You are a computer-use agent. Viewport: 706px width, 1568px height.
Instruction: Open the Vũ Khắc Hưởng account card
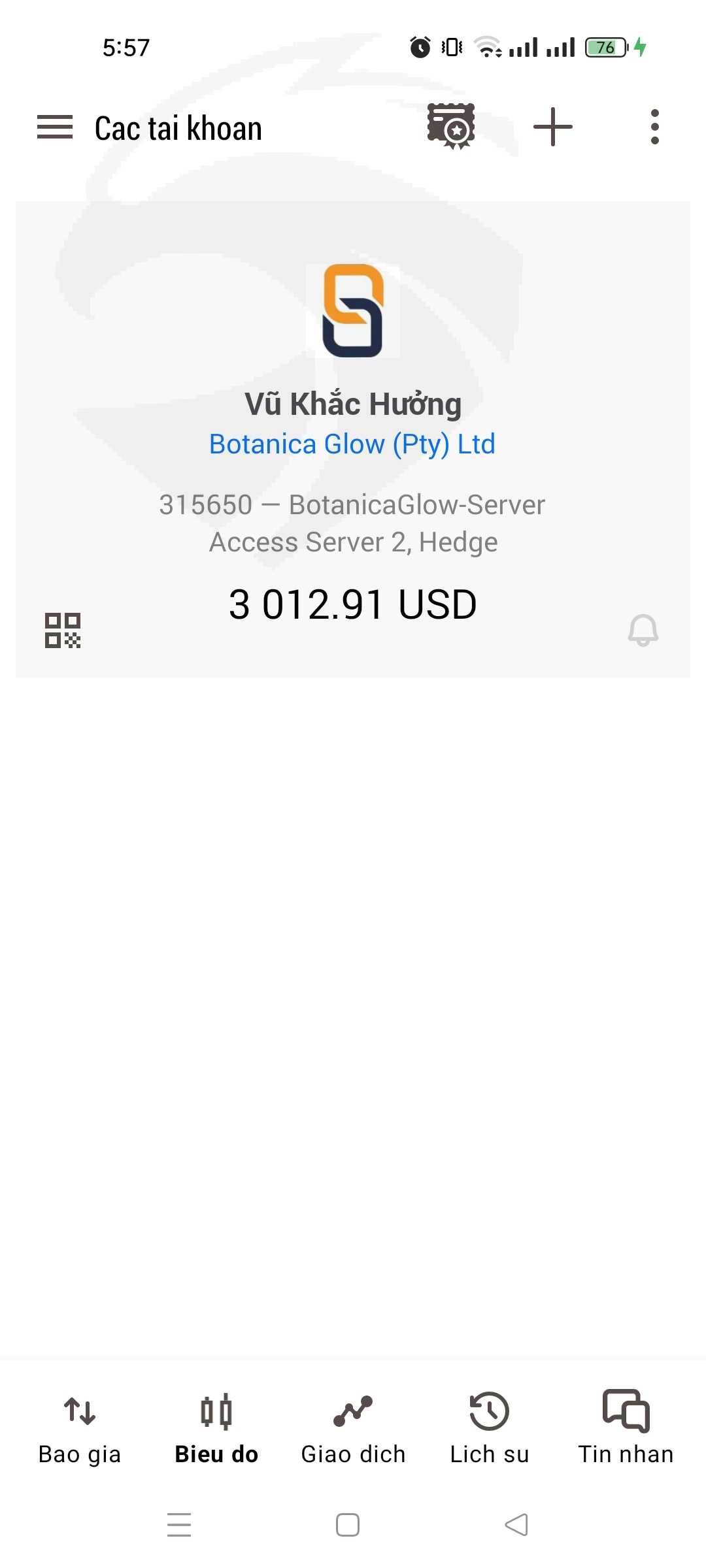pyautogui.click(x=353, y=439)
